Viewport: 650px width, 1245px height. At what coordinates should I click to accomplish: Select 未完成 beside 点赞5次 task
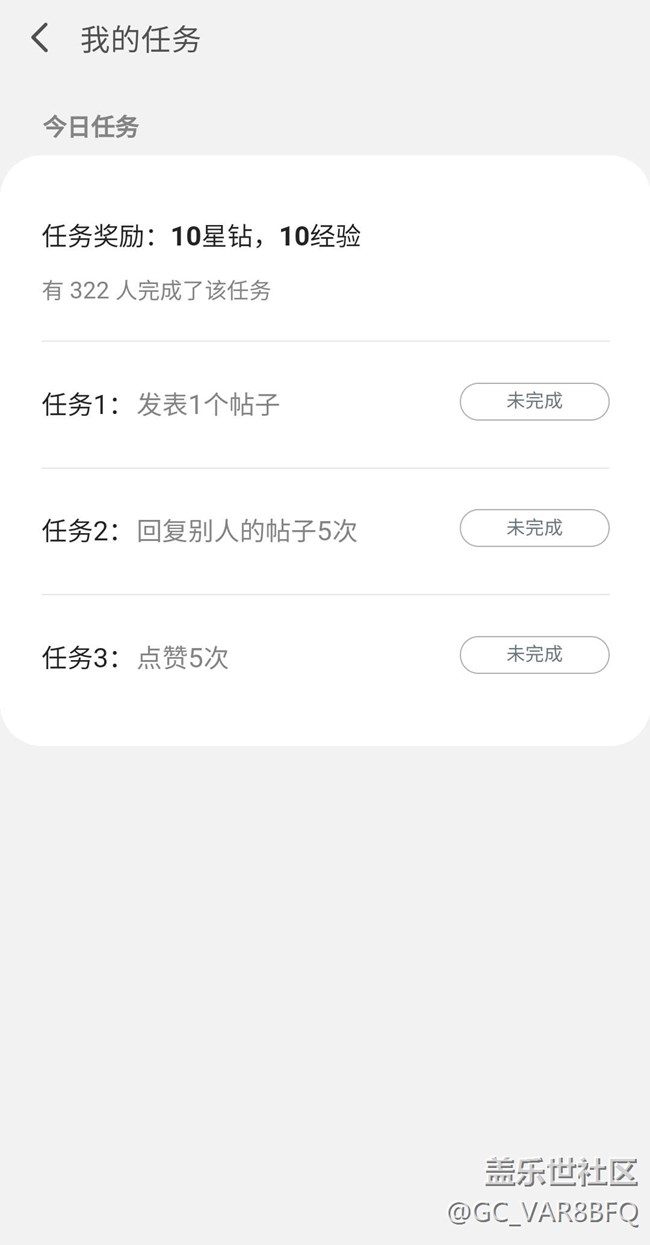pos(534,655)
